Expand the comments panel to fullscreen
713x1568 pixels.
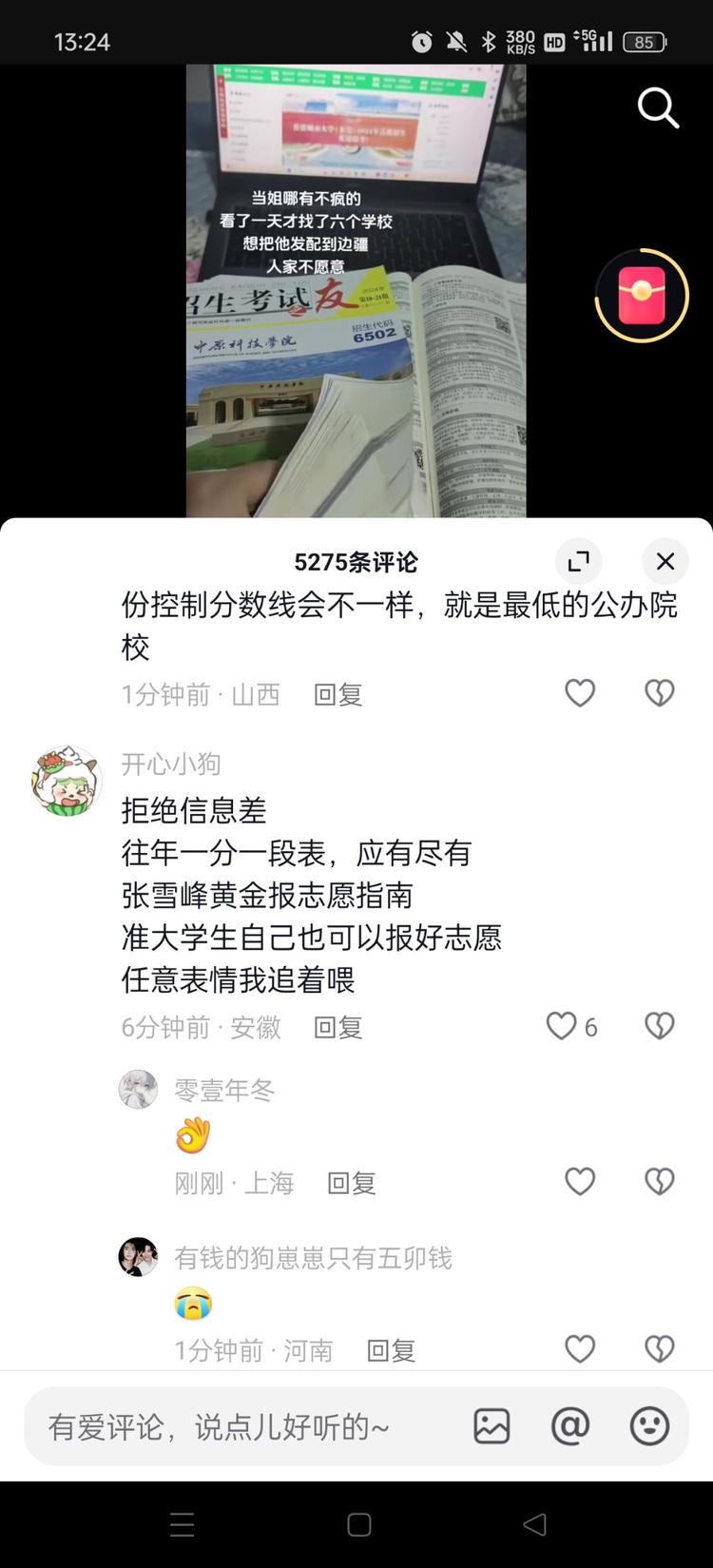(578, 562)
